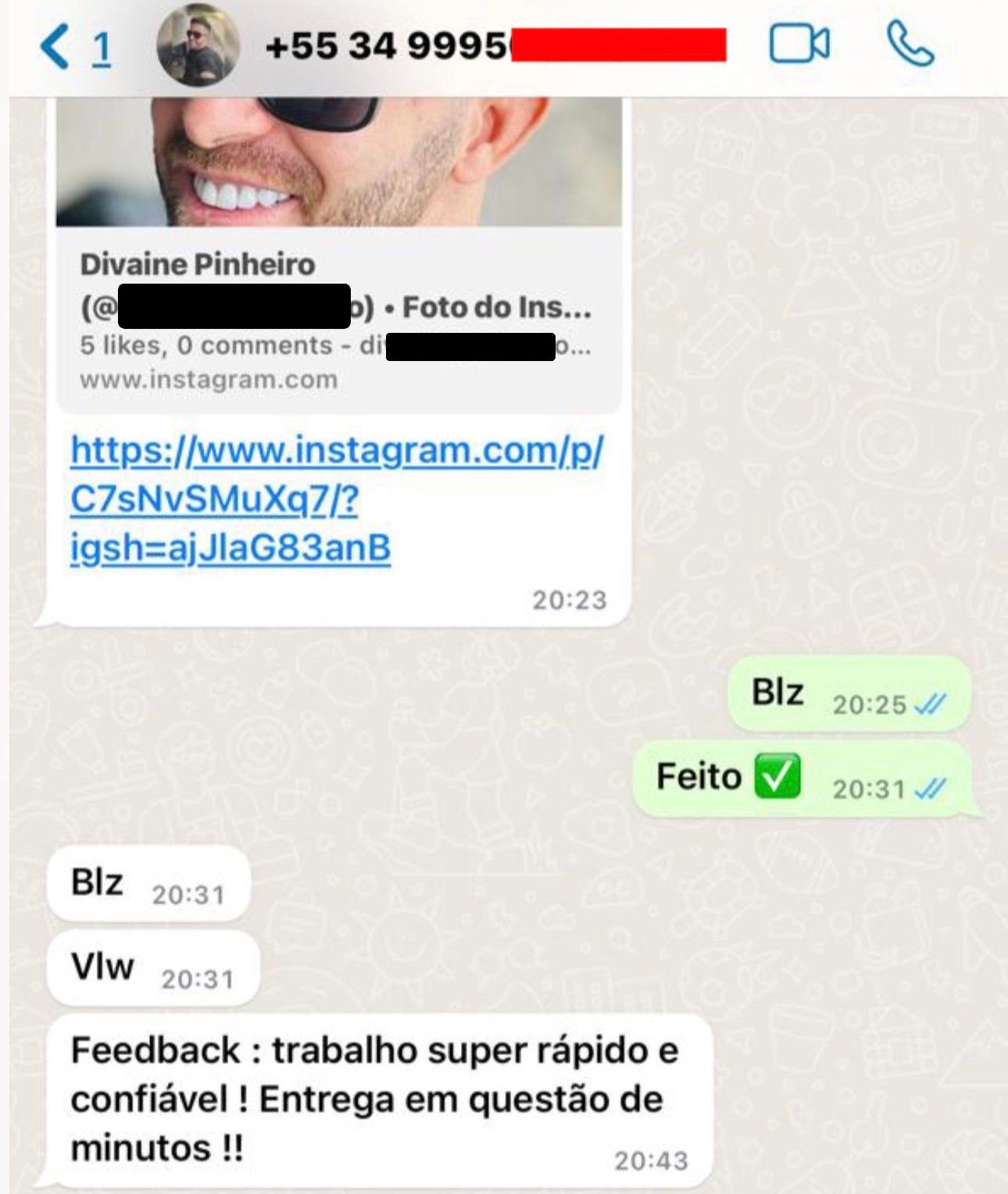Open the Divaine Pinheiro Instagram preview card
This screenshot has height=1194, width=1008.
click(x=338, y=320)
